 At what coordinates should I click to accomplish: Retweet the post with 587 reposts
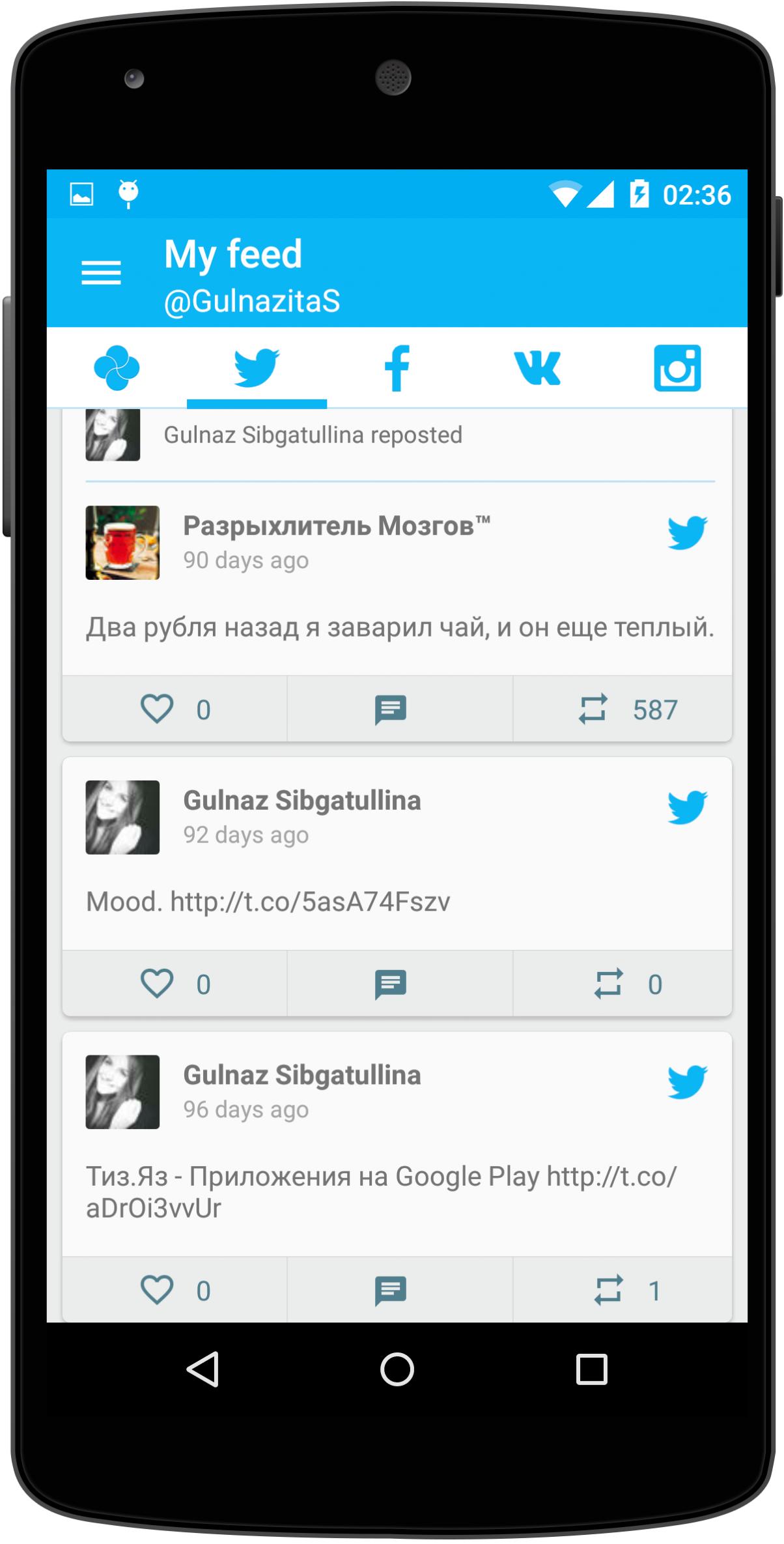623,709
